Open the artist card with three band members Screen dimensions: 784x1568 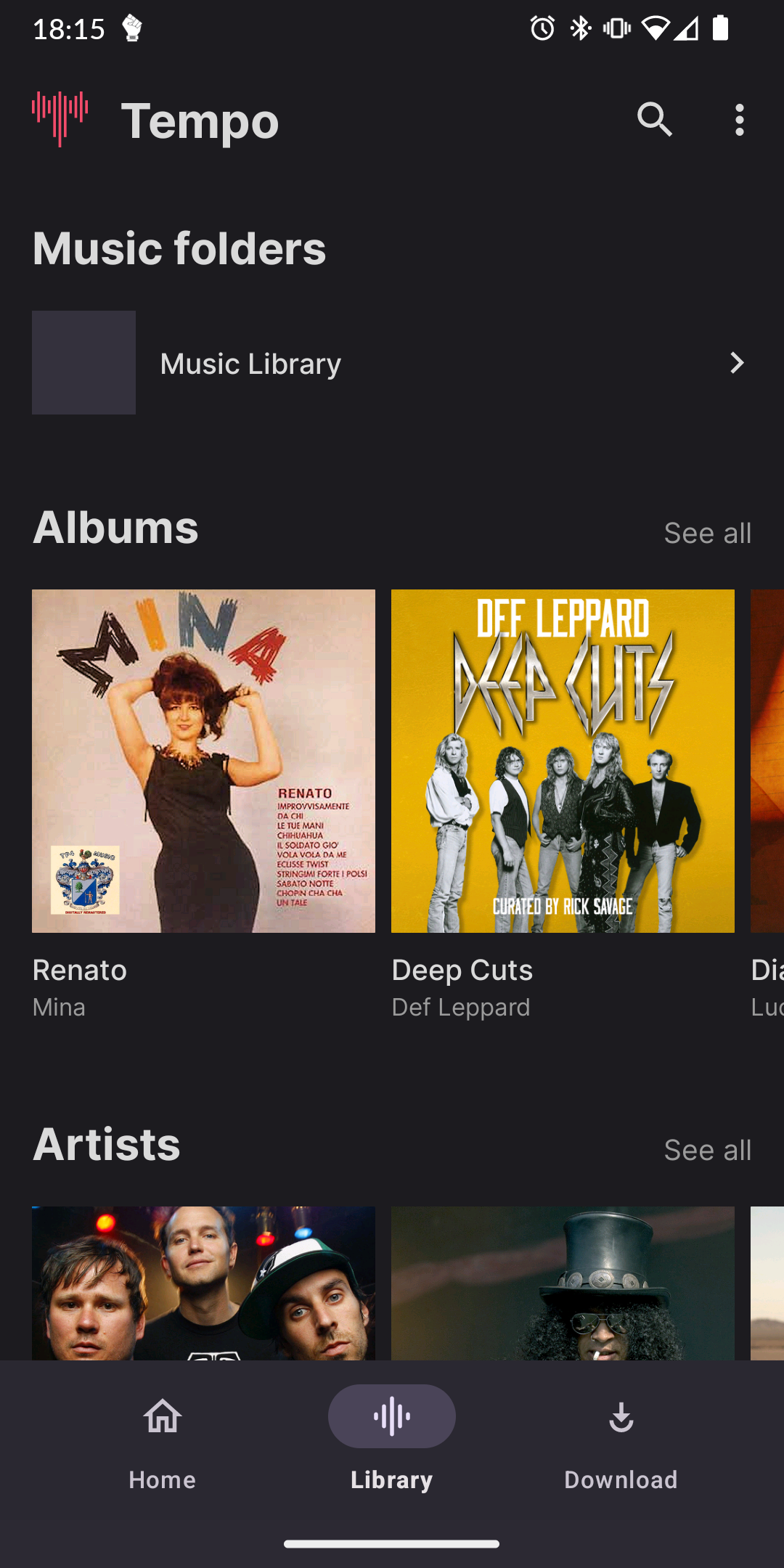tap(203, 1283)
